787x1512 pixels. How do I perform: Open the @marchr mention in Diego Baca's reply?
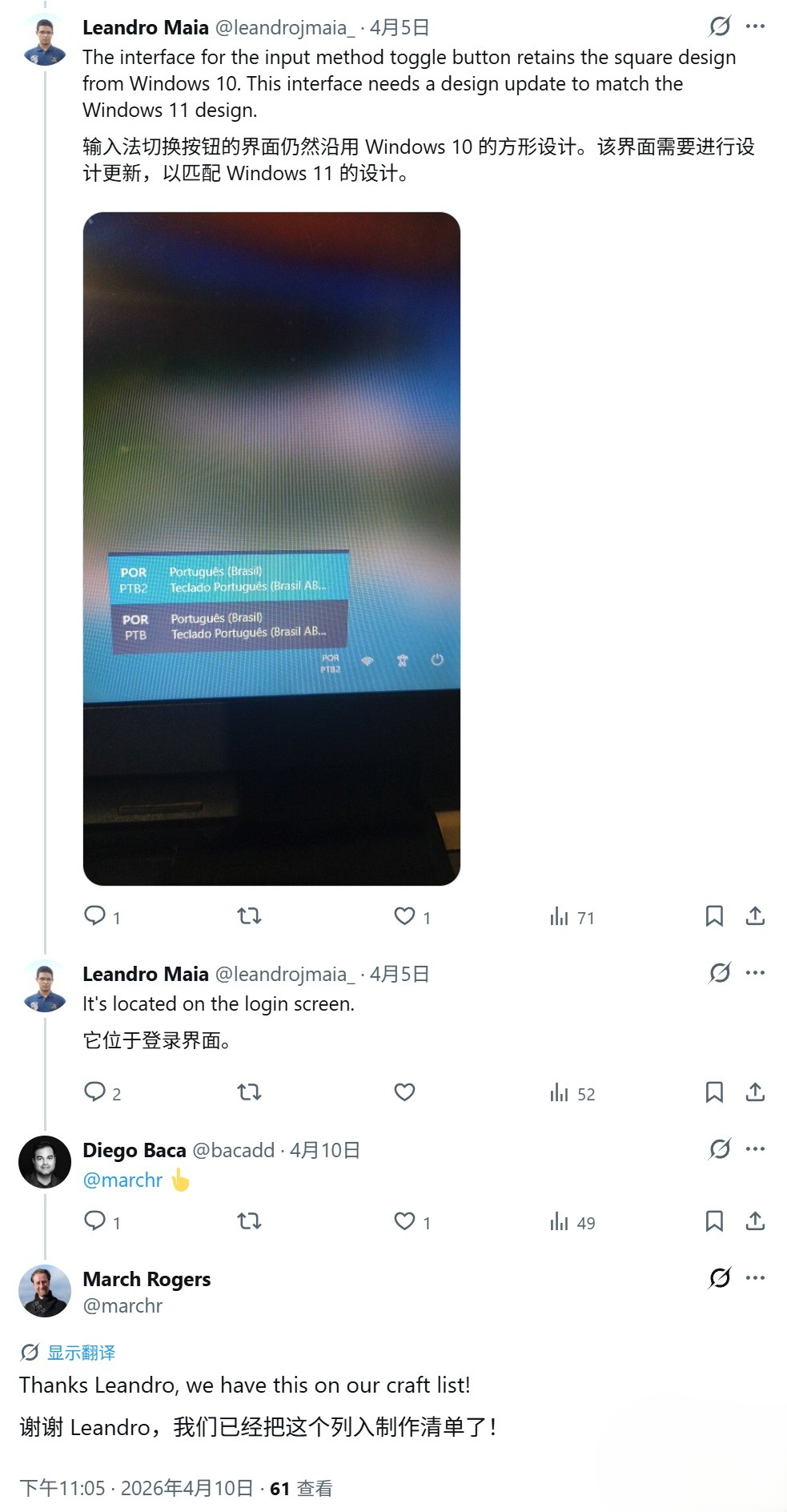pyautogui.click(x=122, y=1180)
